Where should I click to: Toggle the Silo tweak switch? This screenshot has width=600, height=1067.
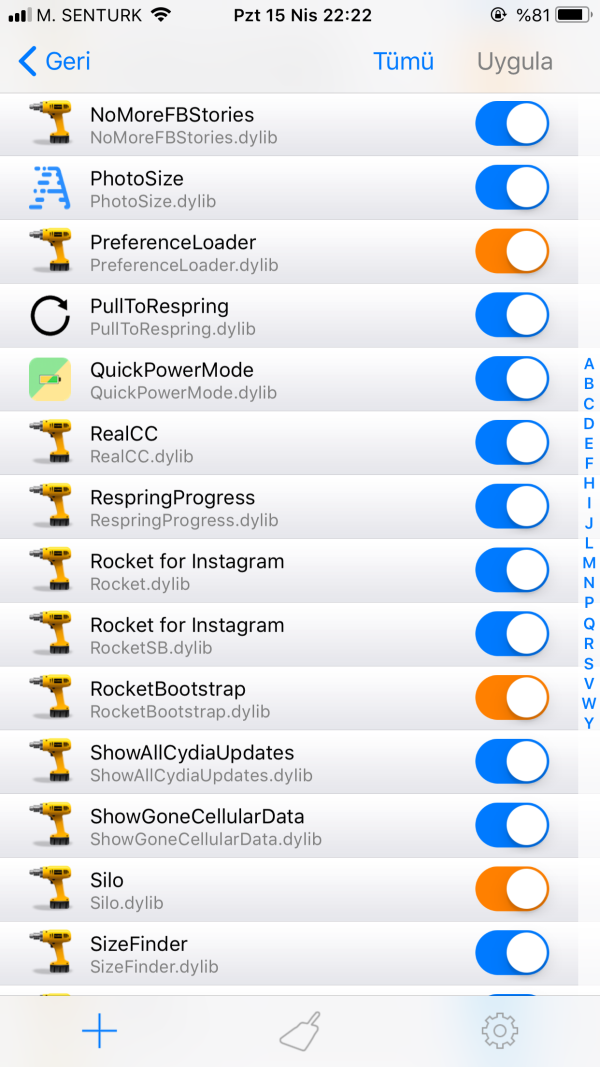click(x=512, y=890)
